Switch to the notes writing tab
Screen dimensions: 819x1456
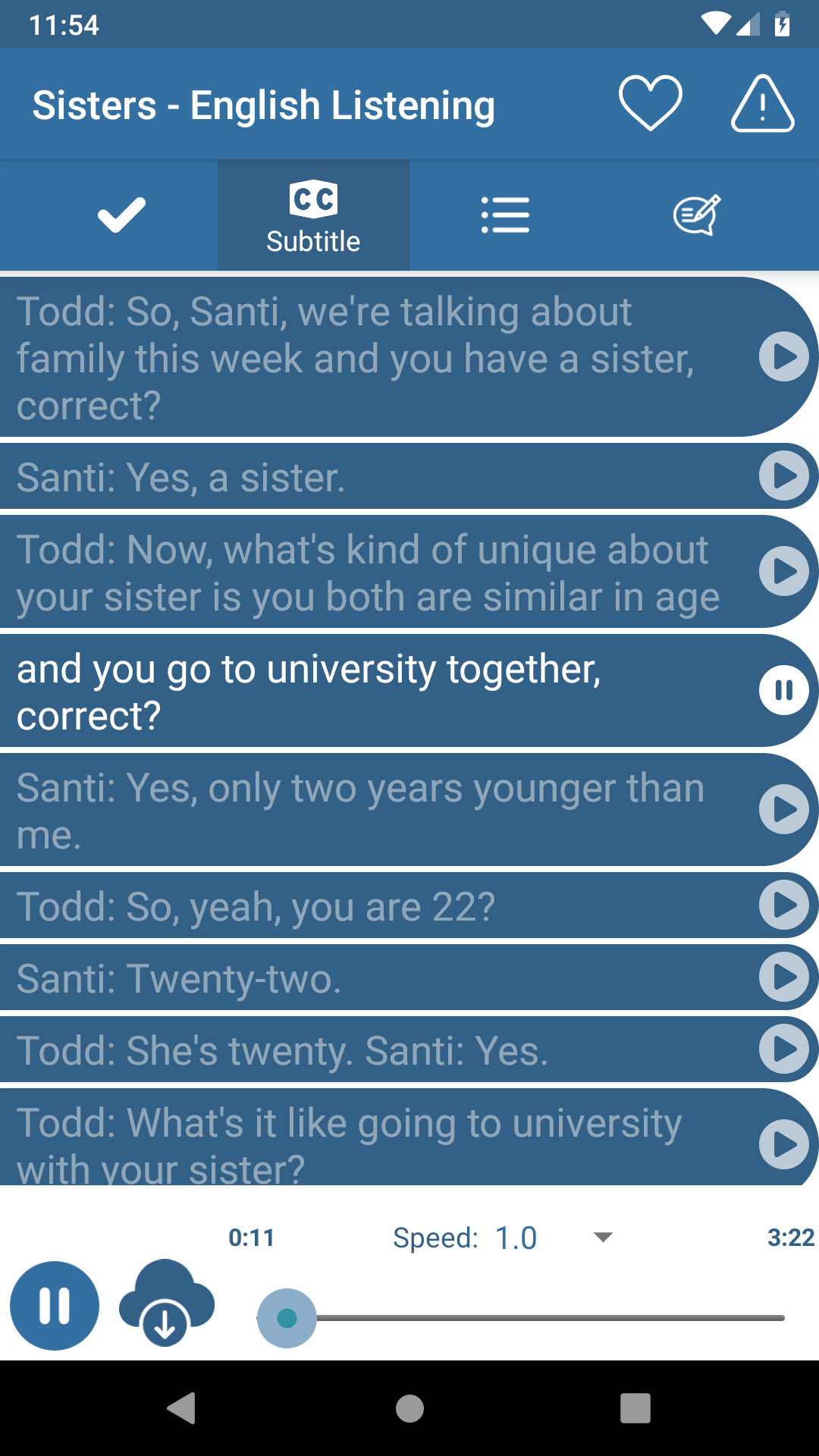click(x=696, y=215)
